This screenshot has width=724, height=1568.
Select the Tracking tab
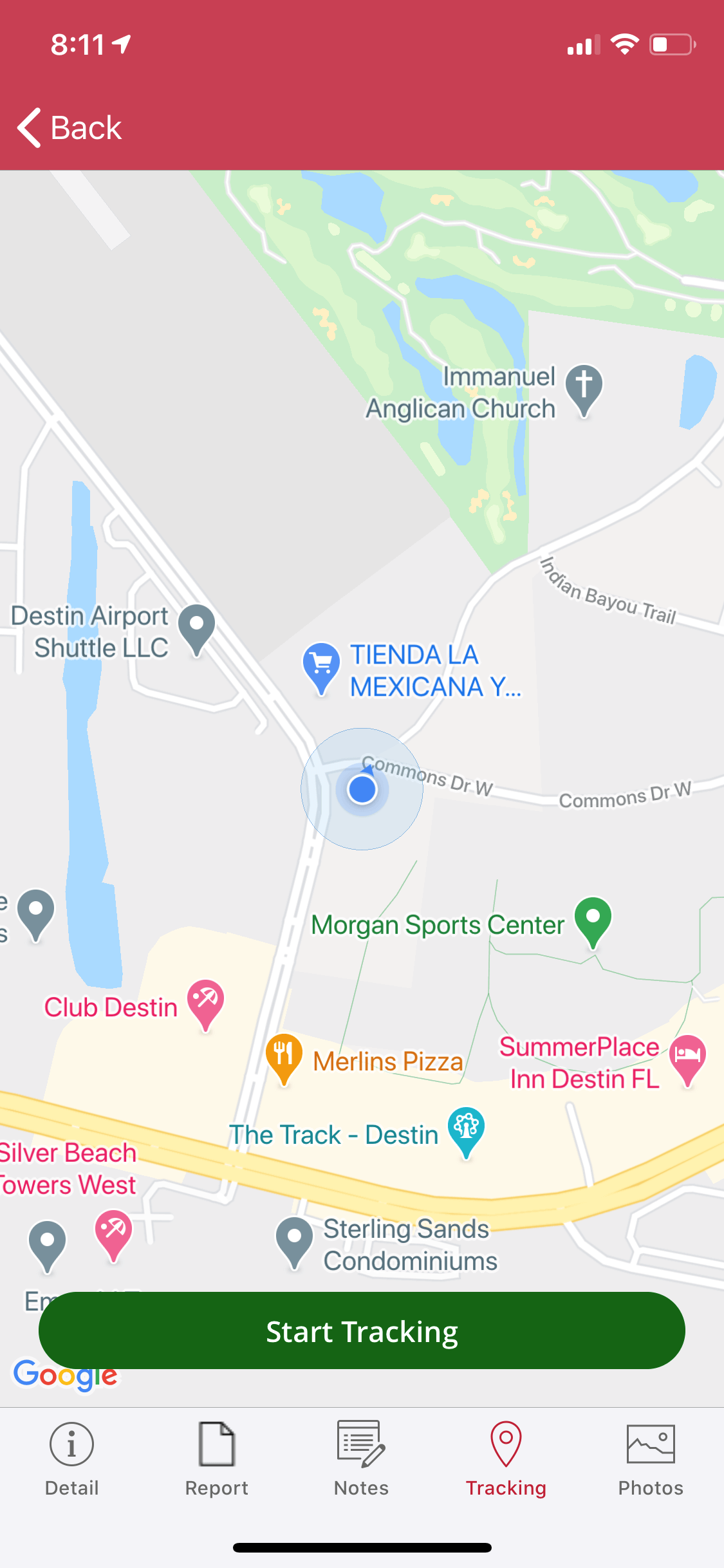click(506, 1459)
